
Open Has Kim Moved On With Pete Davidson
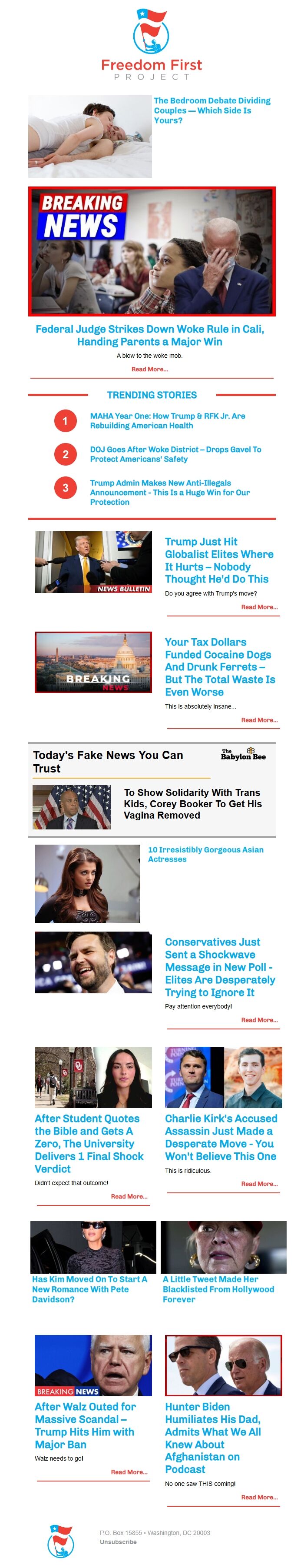(89, 1289)
